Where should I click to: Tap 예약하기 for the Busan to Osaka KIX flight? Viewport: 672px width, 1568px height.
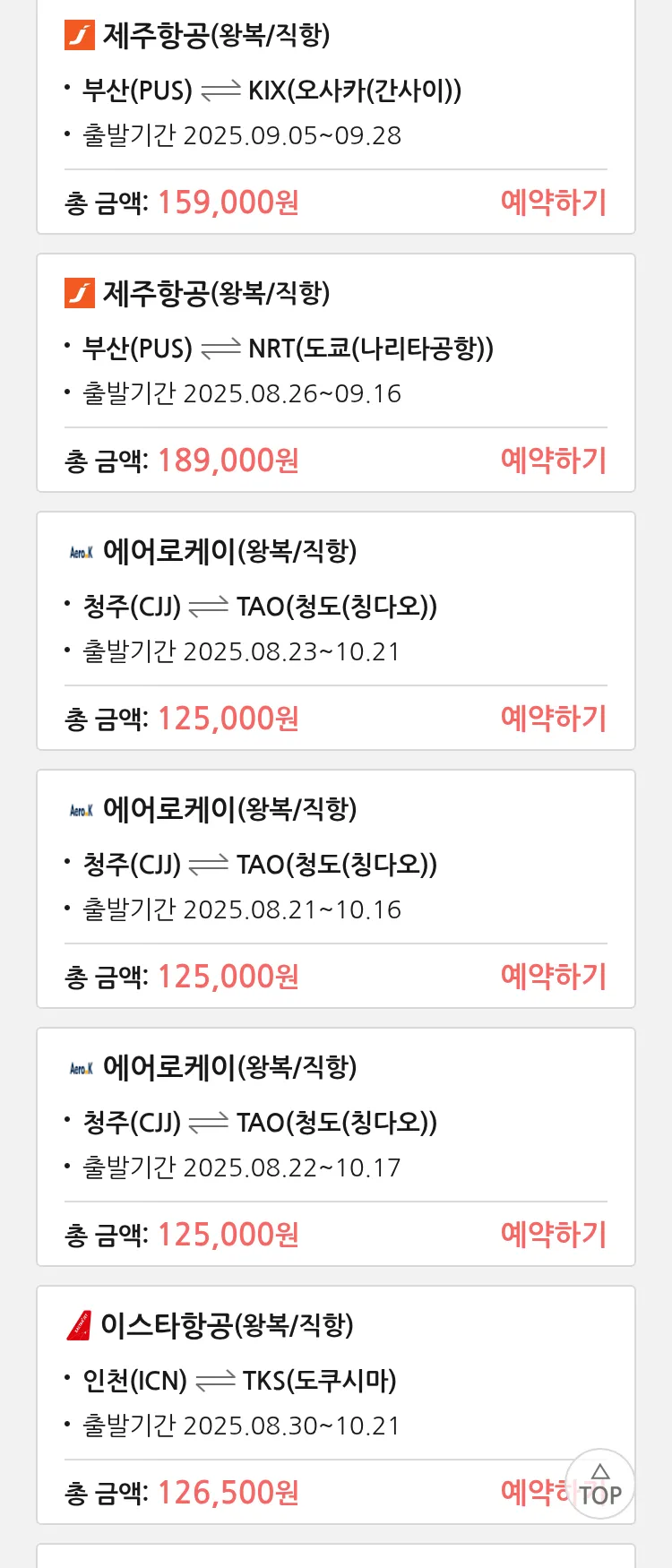click(x=553, y=202)
